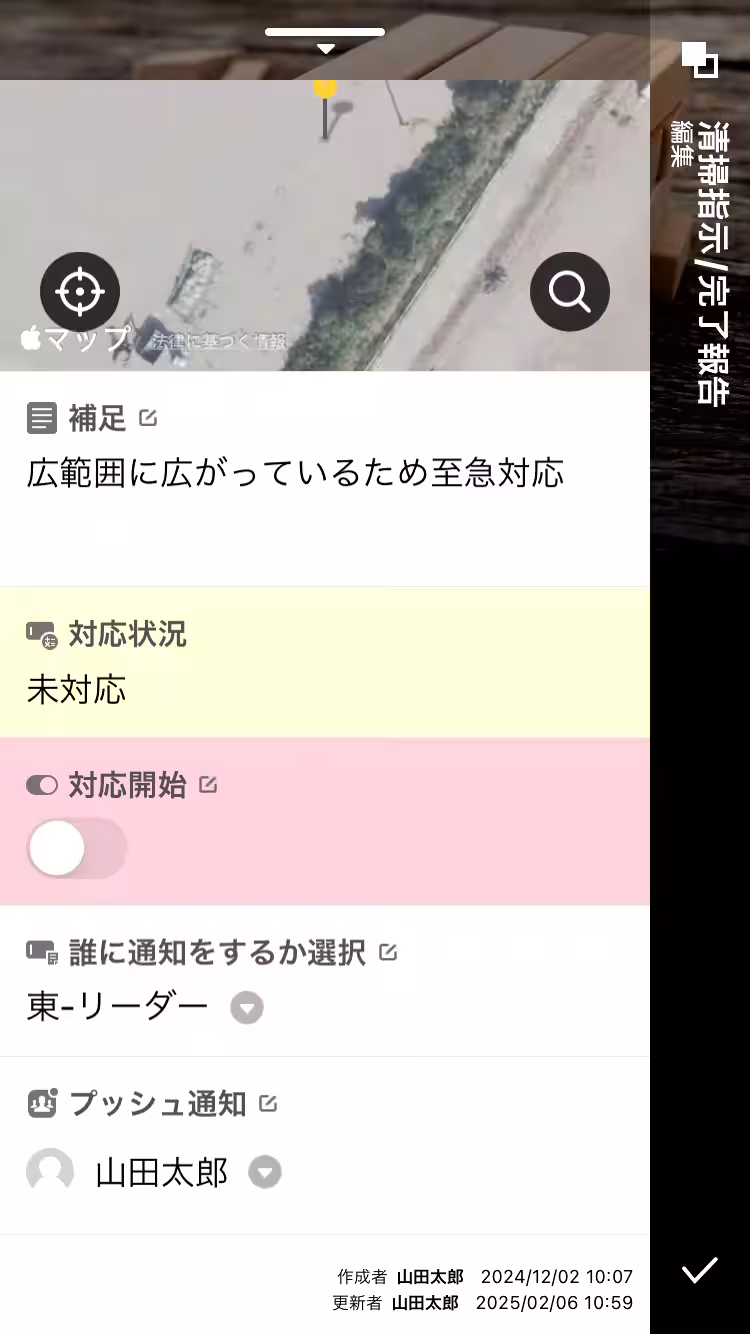The width and height of the screenshot is (750, 1334).
Task: Click the 対応状況 field icon
Action: (x=38, y=635)
